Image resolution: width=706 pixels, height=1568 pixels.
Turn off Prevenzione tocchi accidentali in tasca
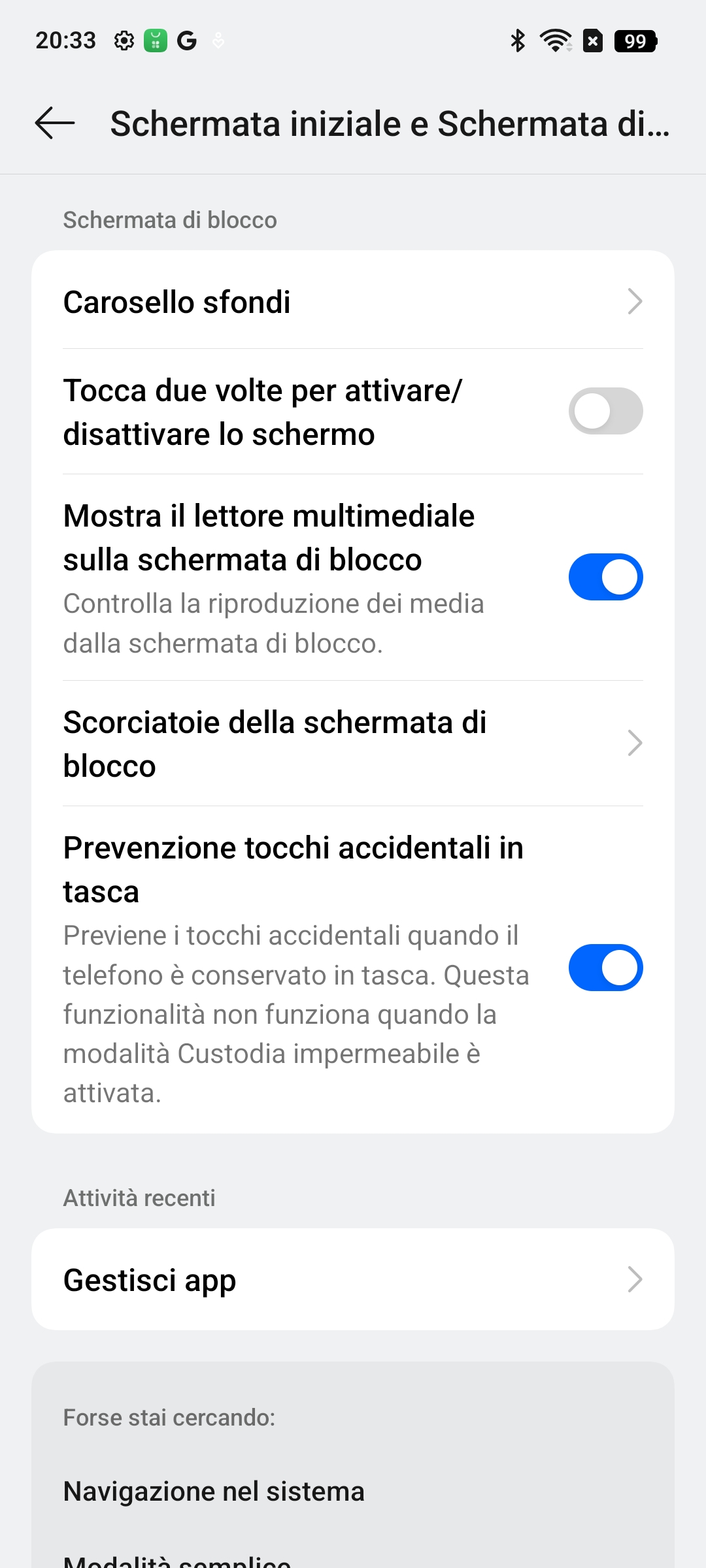click(605, 968)
